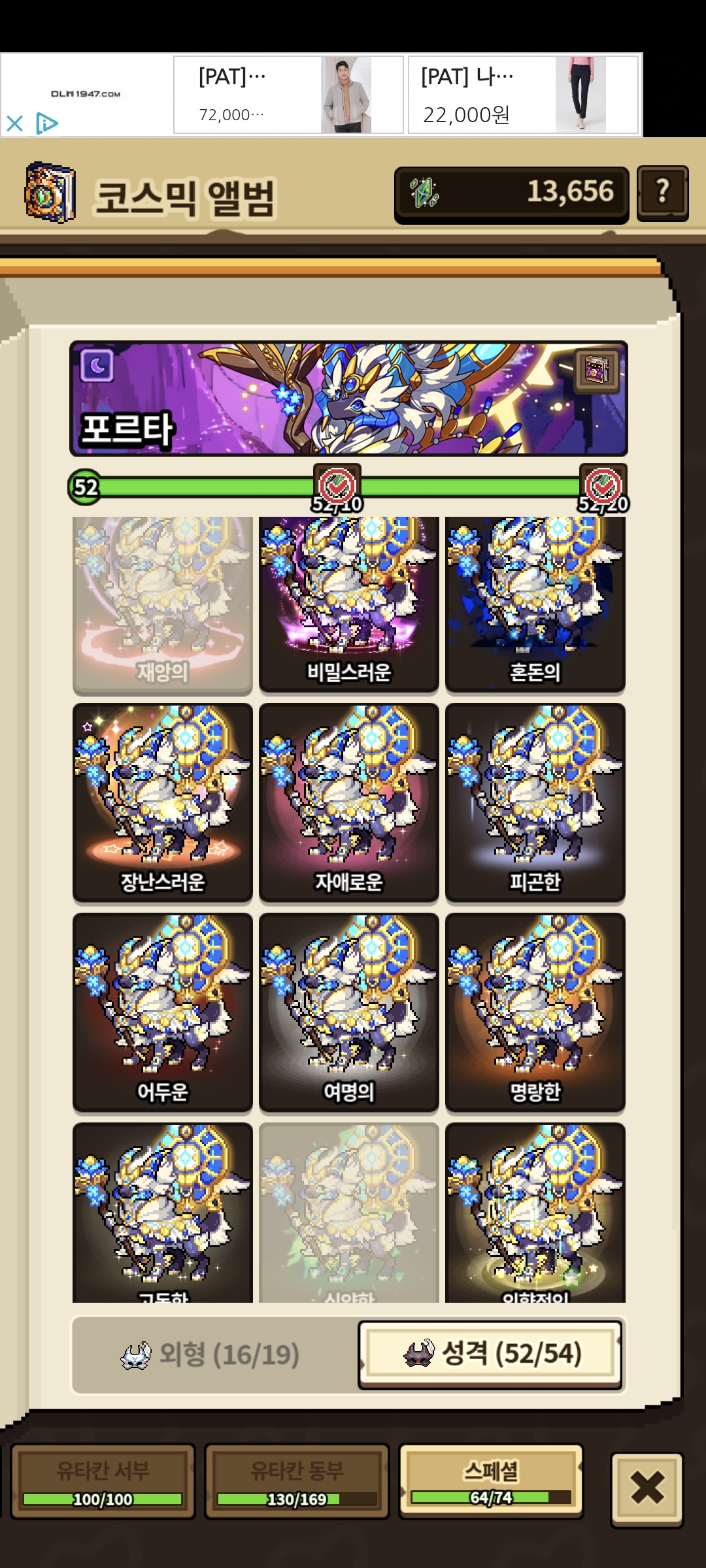Claim the 52/10 milestone reward
The width and height of the screenshot is (706, 1568).
tap(337, 485)
